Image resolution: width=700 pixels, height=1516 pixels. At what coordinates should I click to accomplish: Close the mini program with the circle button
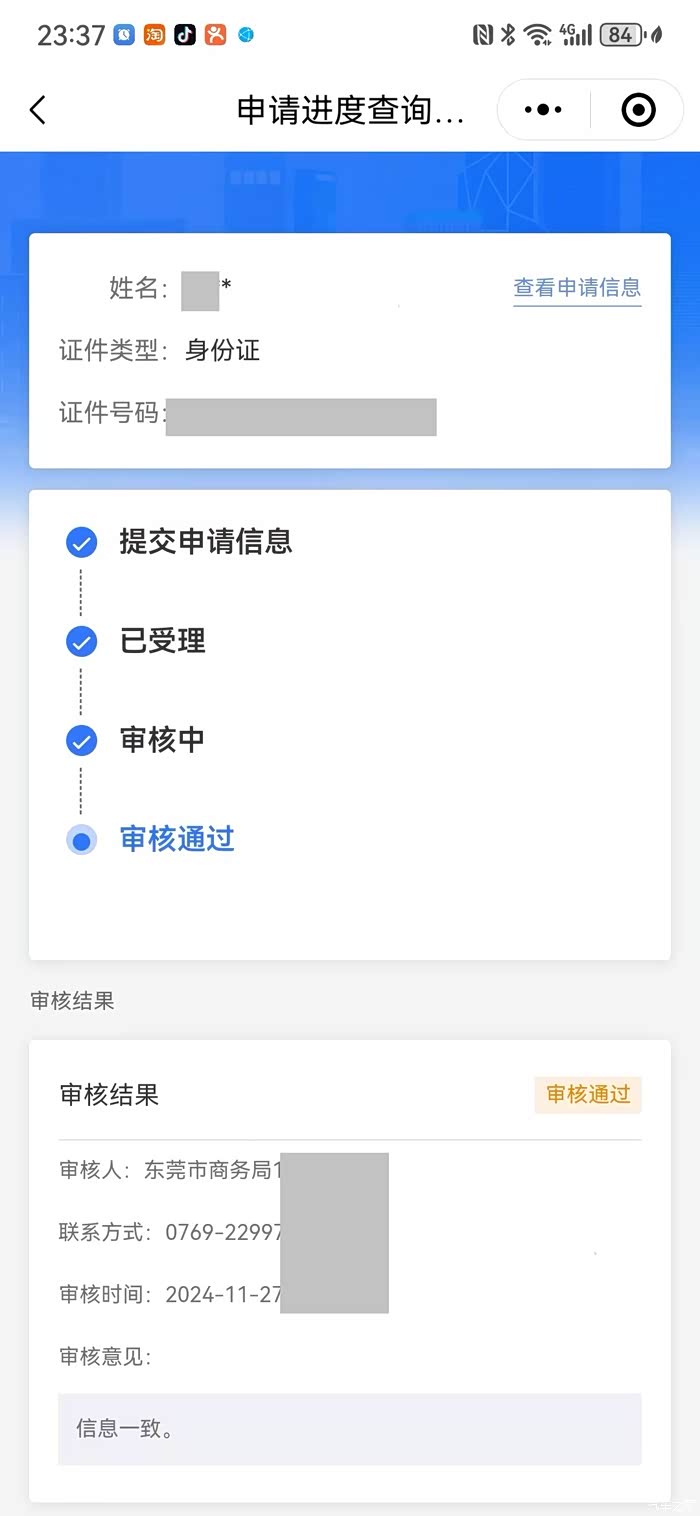pyautogui.click(x=638, y=110)
